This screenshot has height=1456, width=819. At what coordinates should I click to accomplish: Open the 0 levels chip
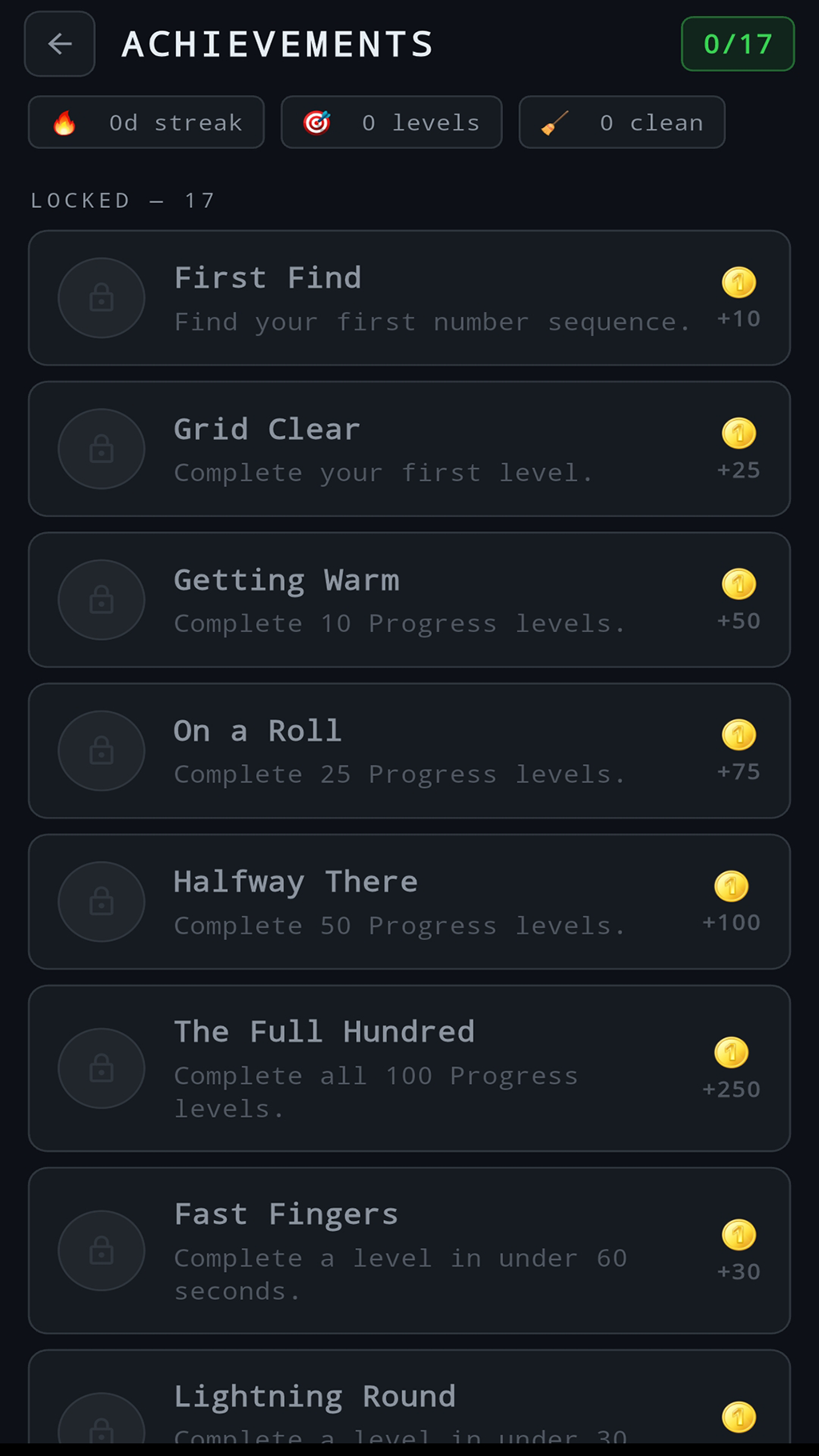(x=391, y=122)
